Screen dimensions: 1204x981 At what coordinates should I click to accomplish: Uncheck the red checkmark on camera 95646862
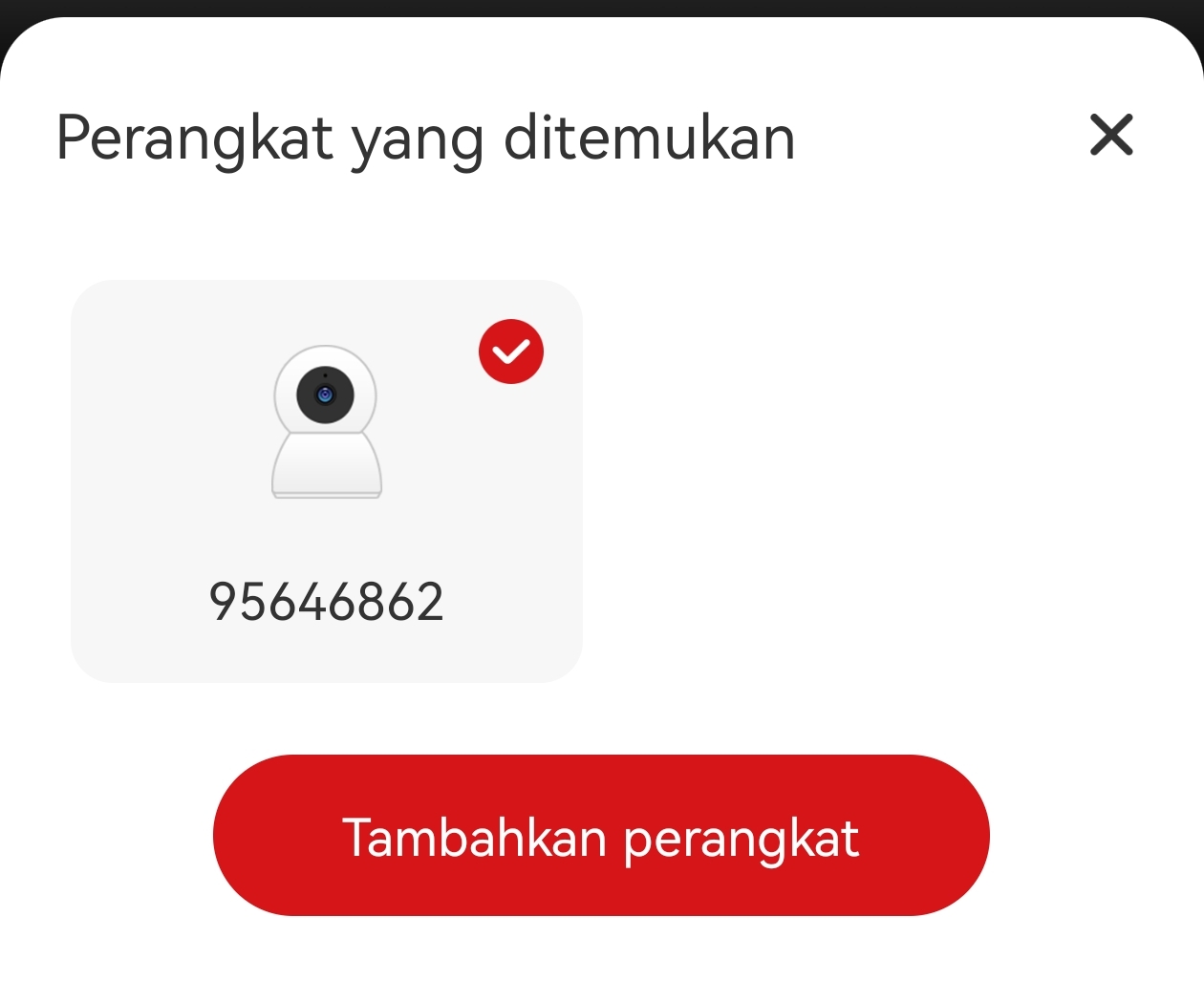(x=511, y=352)
